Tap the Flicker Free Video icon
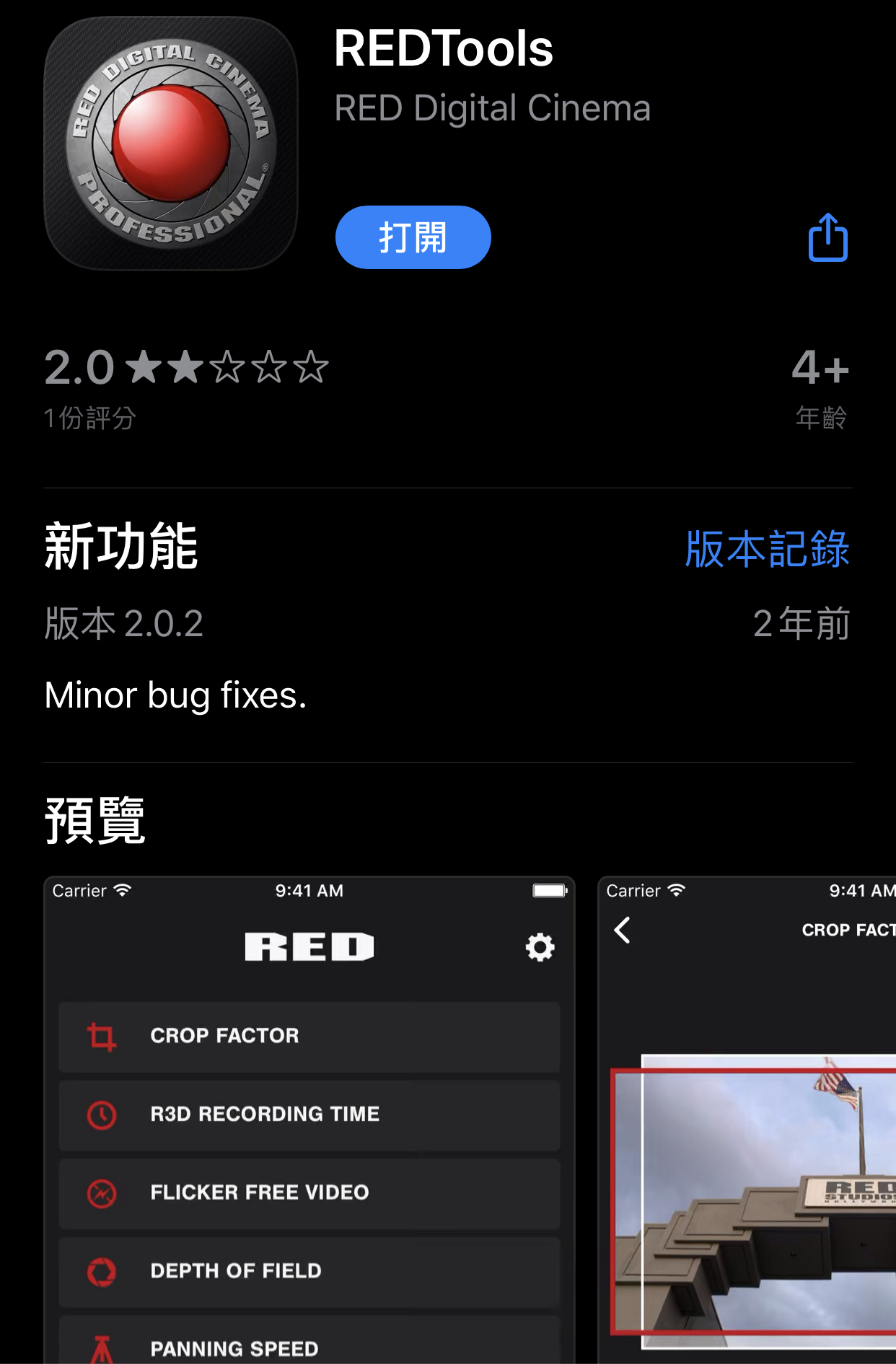 [103, 1193]
